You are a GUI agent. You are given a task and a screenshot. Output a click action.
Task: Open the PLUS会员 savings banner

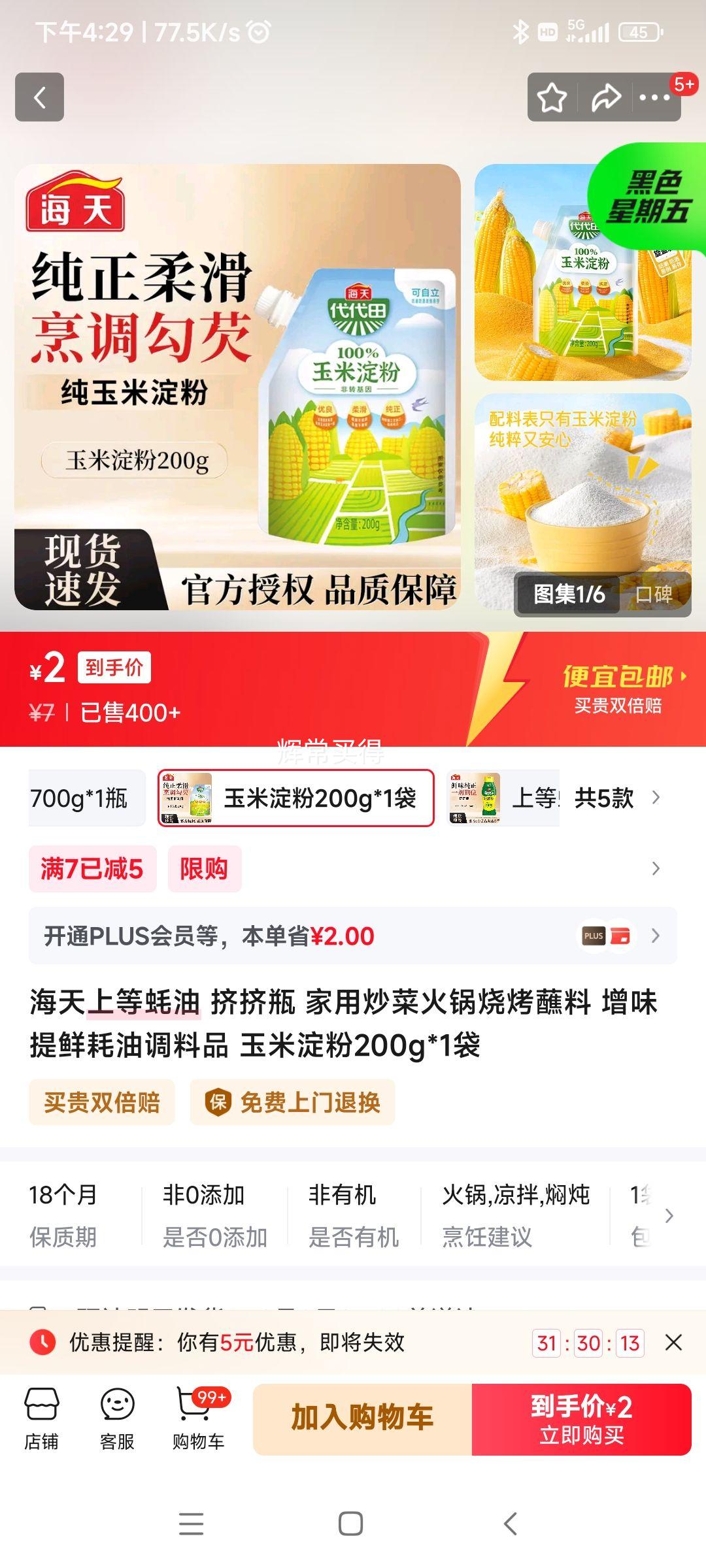[353, 936]
